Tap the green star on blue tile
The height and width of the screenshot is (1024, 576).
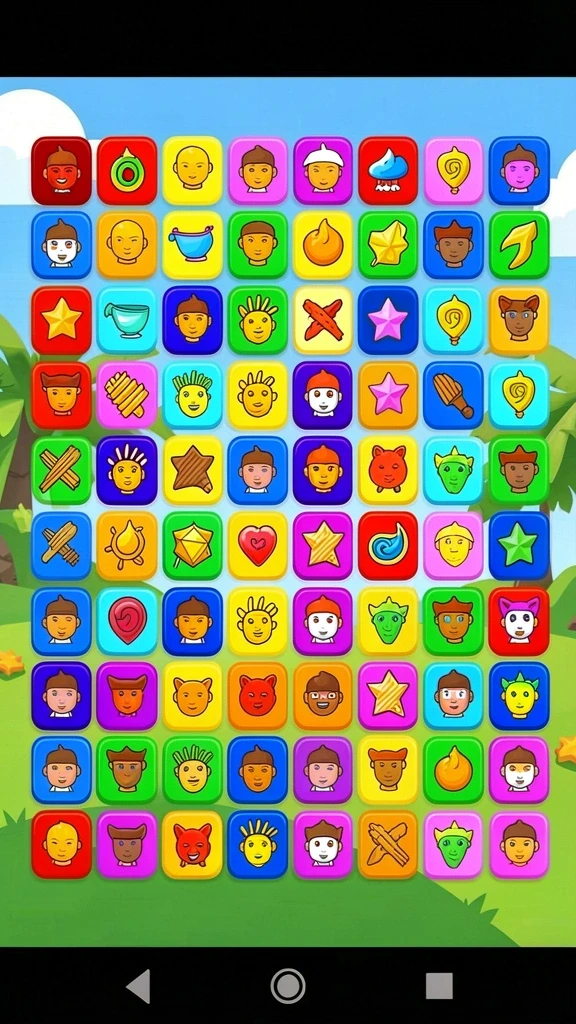click(x=519, y=546)
